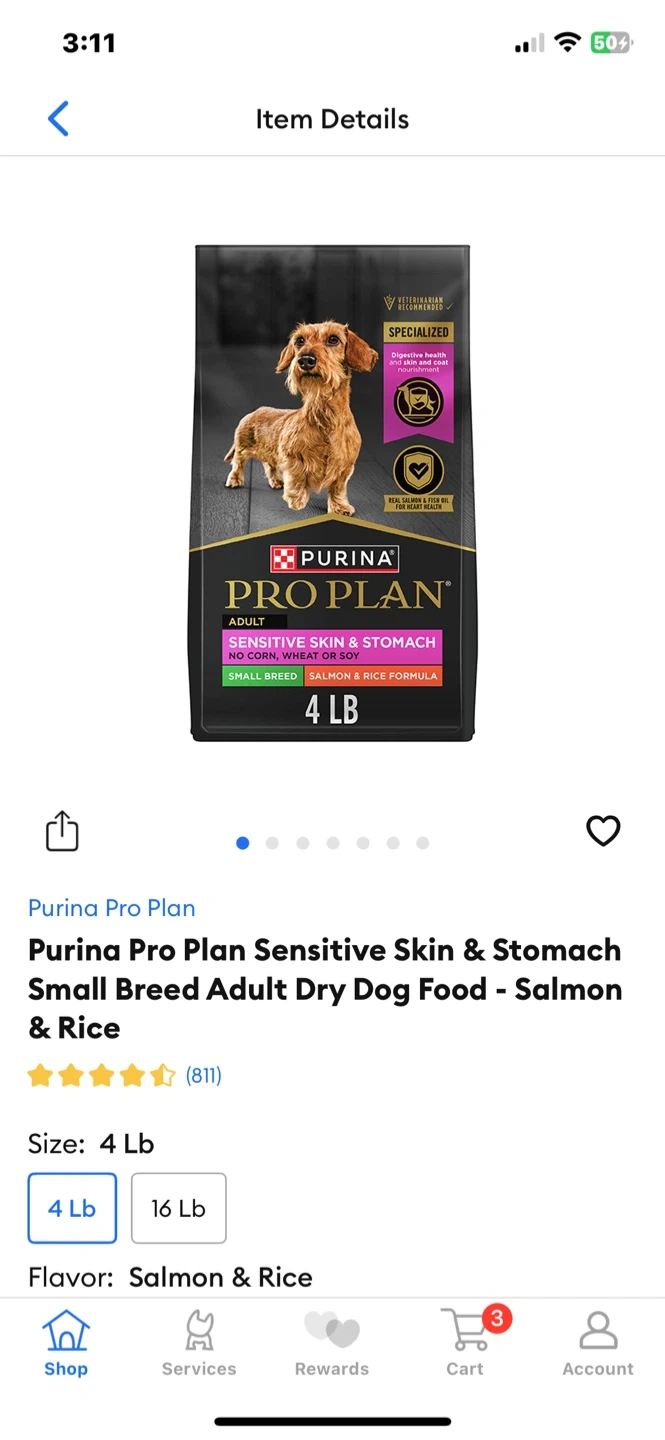Go to the Rewards tab
This screenshot has height=1440, width=665.
tap(332, 1343)
